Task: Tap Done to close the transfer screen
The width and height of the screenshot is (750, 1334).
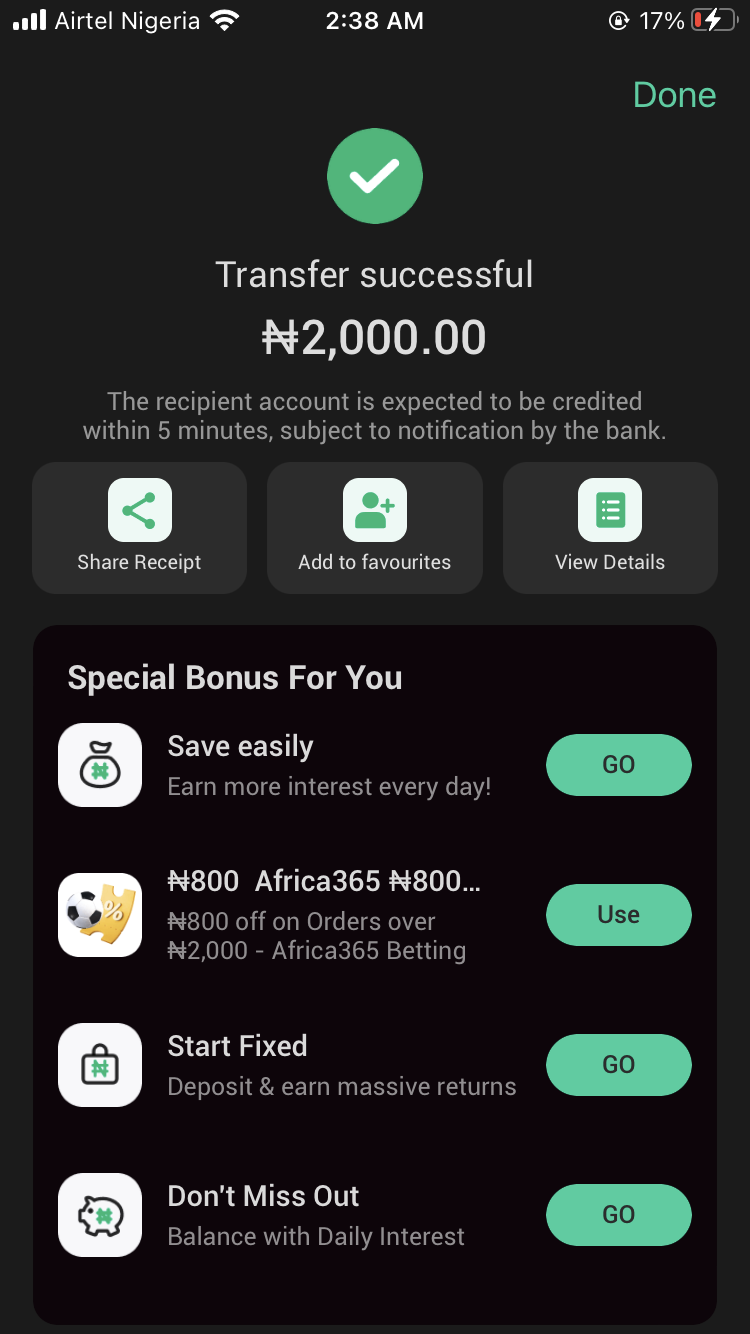Action: coord(675,95)
